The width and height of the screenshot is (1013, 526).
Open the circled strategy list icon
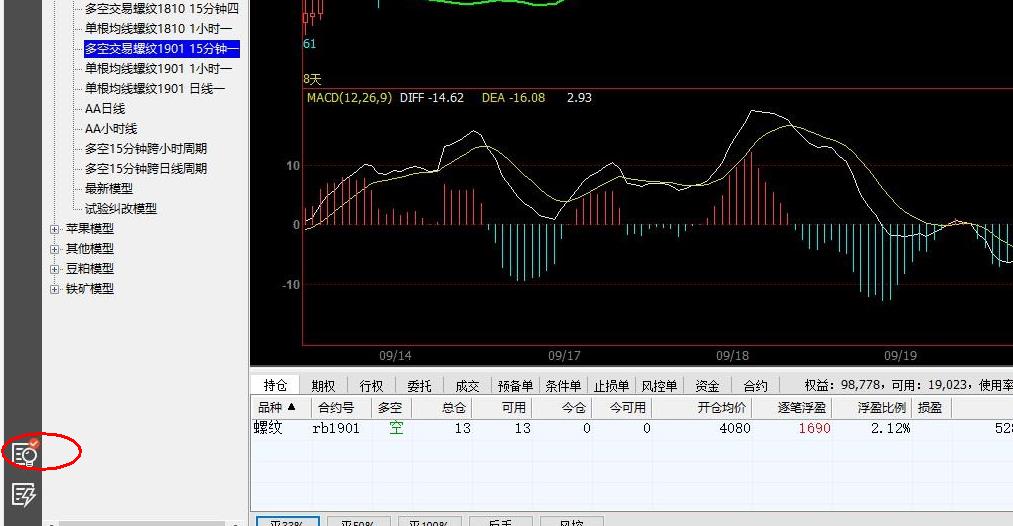pyautogui.click(x=24, y=453)
